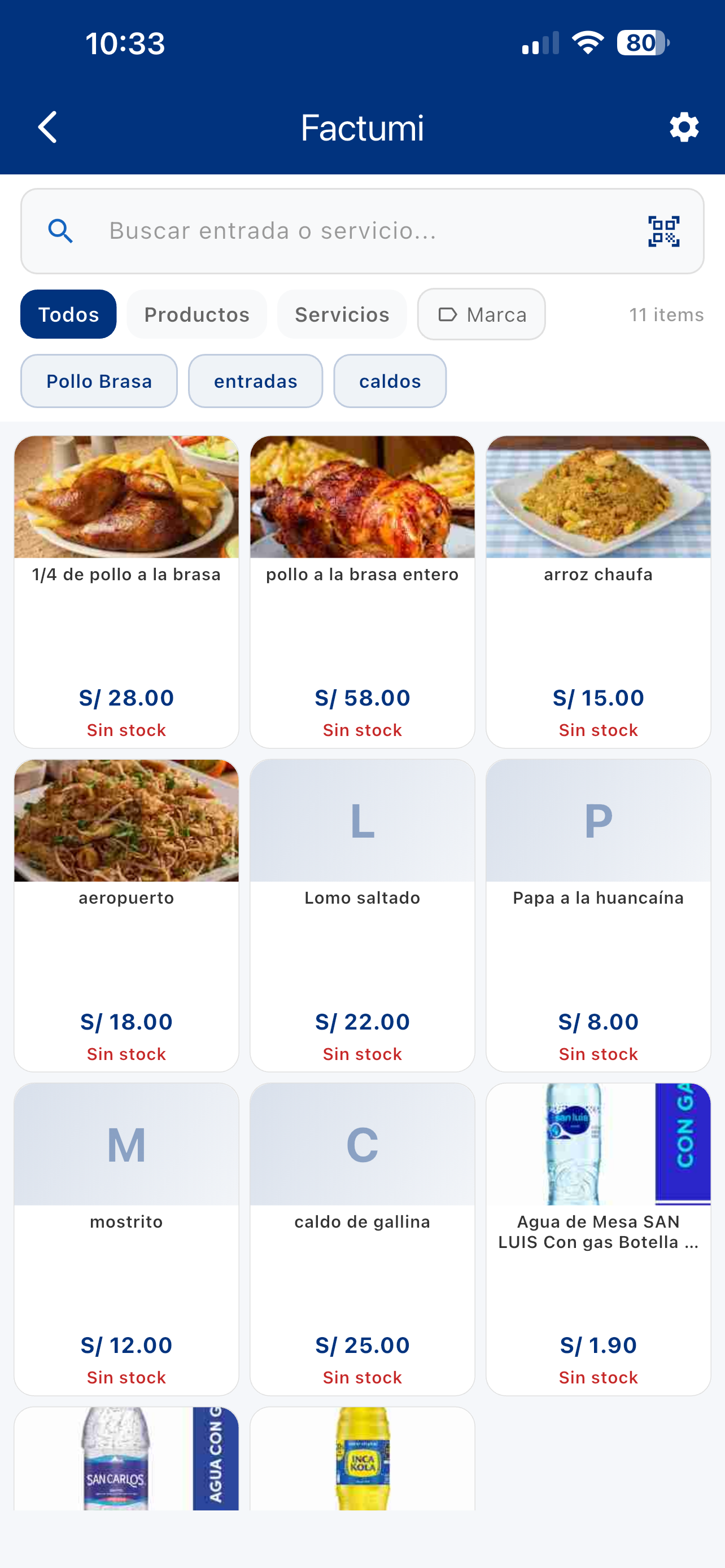
Task: Filter by caldos category
Action: click(390, 381)
